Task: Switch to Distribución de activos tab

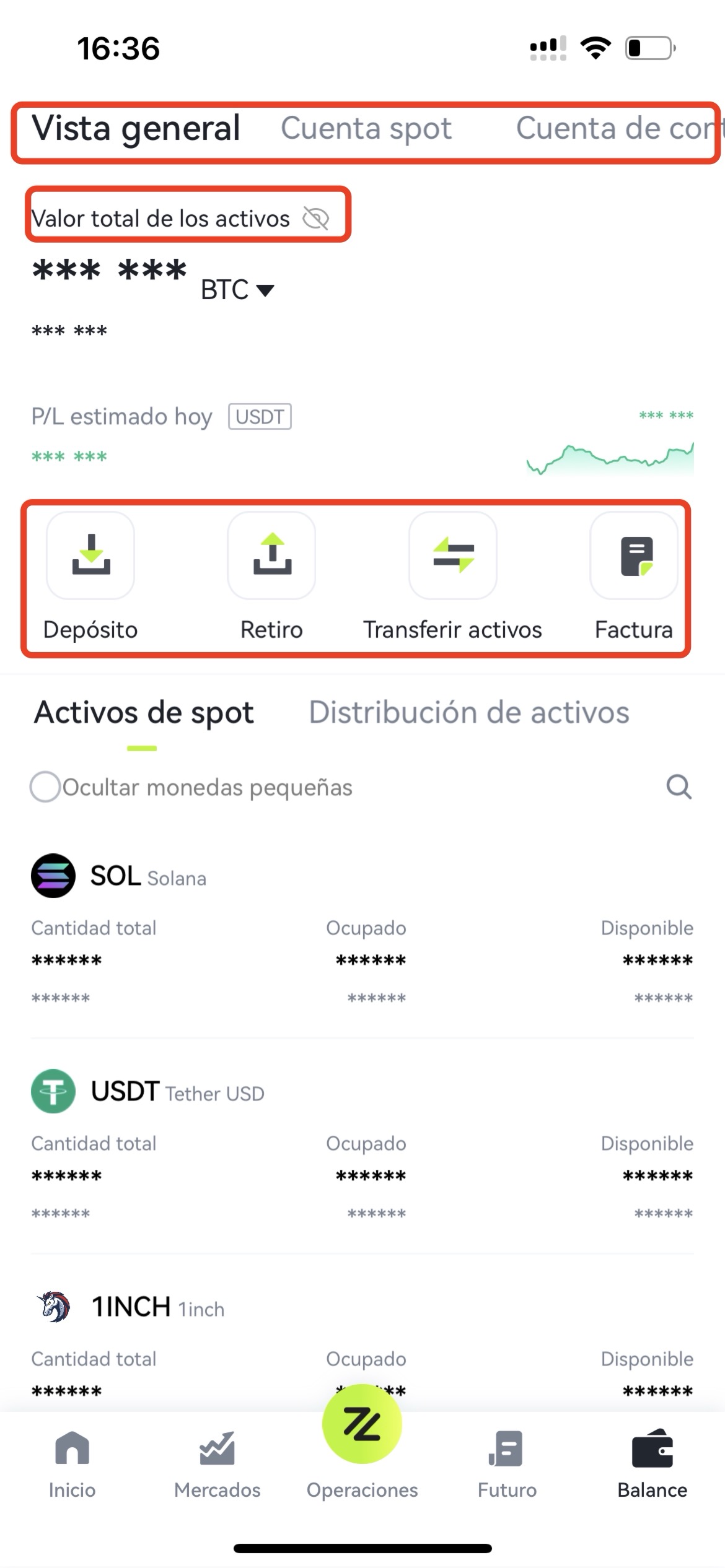Action: (469, 712)
